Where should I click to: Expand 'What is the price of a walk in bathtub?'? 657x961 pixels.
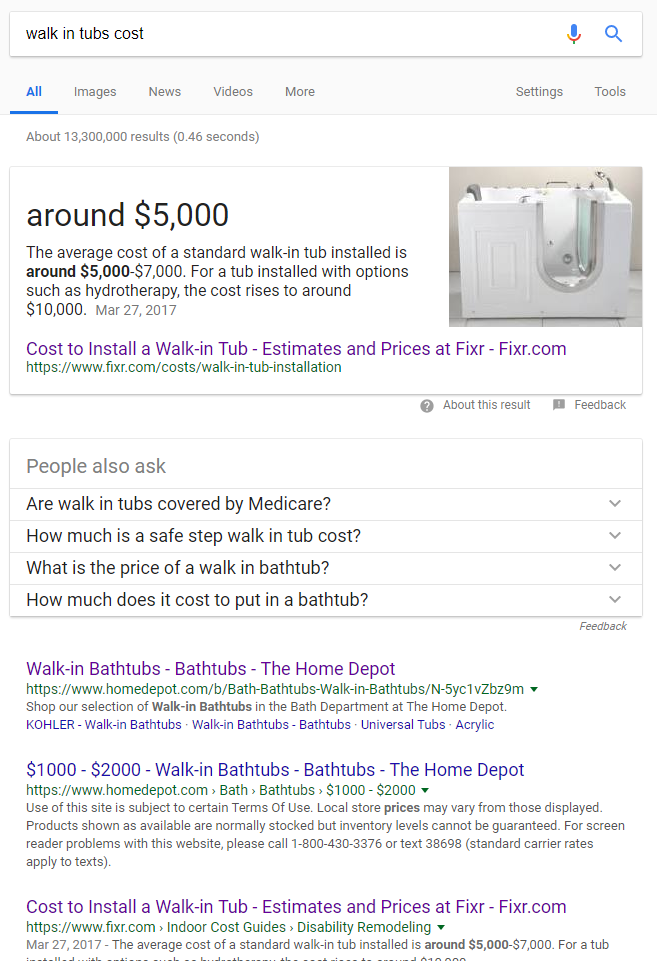point(326,568)
